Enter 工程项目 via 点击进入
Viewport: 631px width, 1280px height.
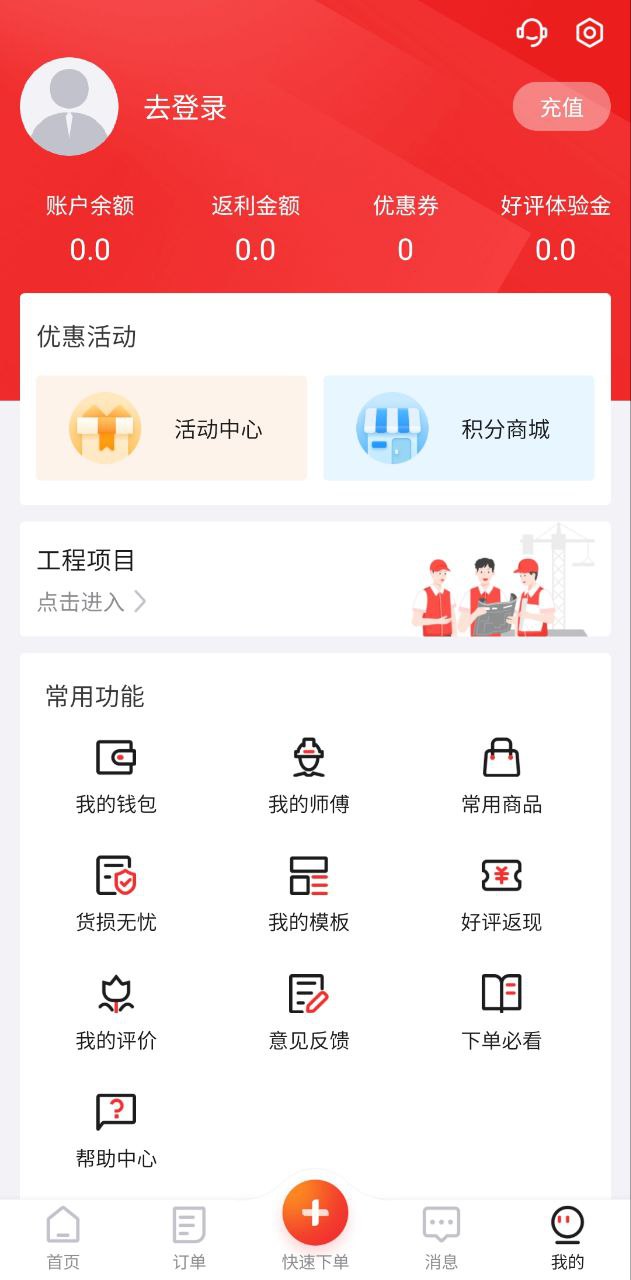92,602
